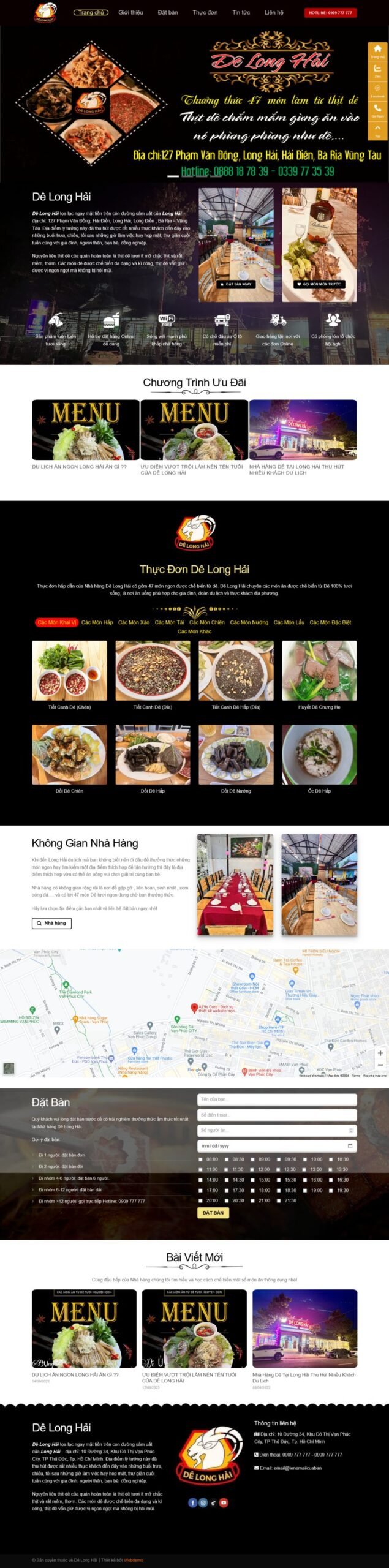Go to the Đặt bàn nav link
The height and width of the screenshot is (1568, 389).
[x=167, y=12]
